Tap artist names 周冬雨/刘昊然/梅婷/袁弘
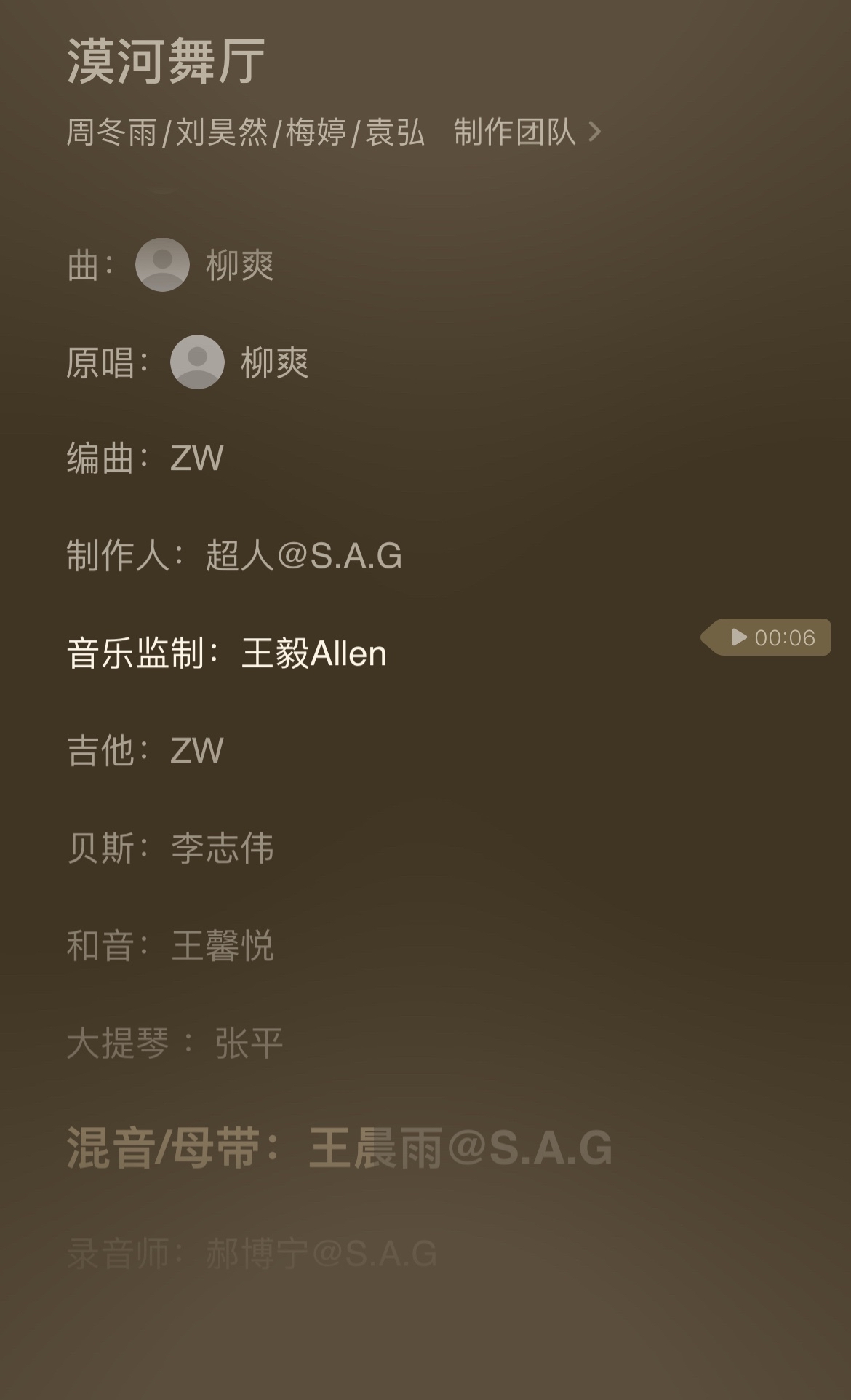 tap(246, 132)
